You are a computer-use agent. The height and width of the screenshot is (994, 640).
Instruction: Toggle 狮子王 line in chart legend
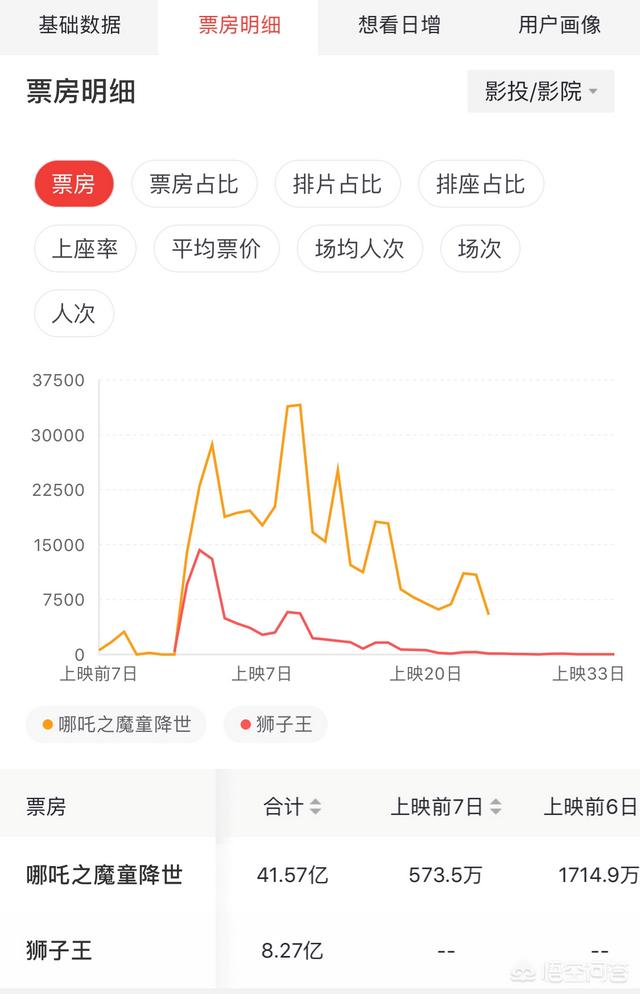[276, 724]
